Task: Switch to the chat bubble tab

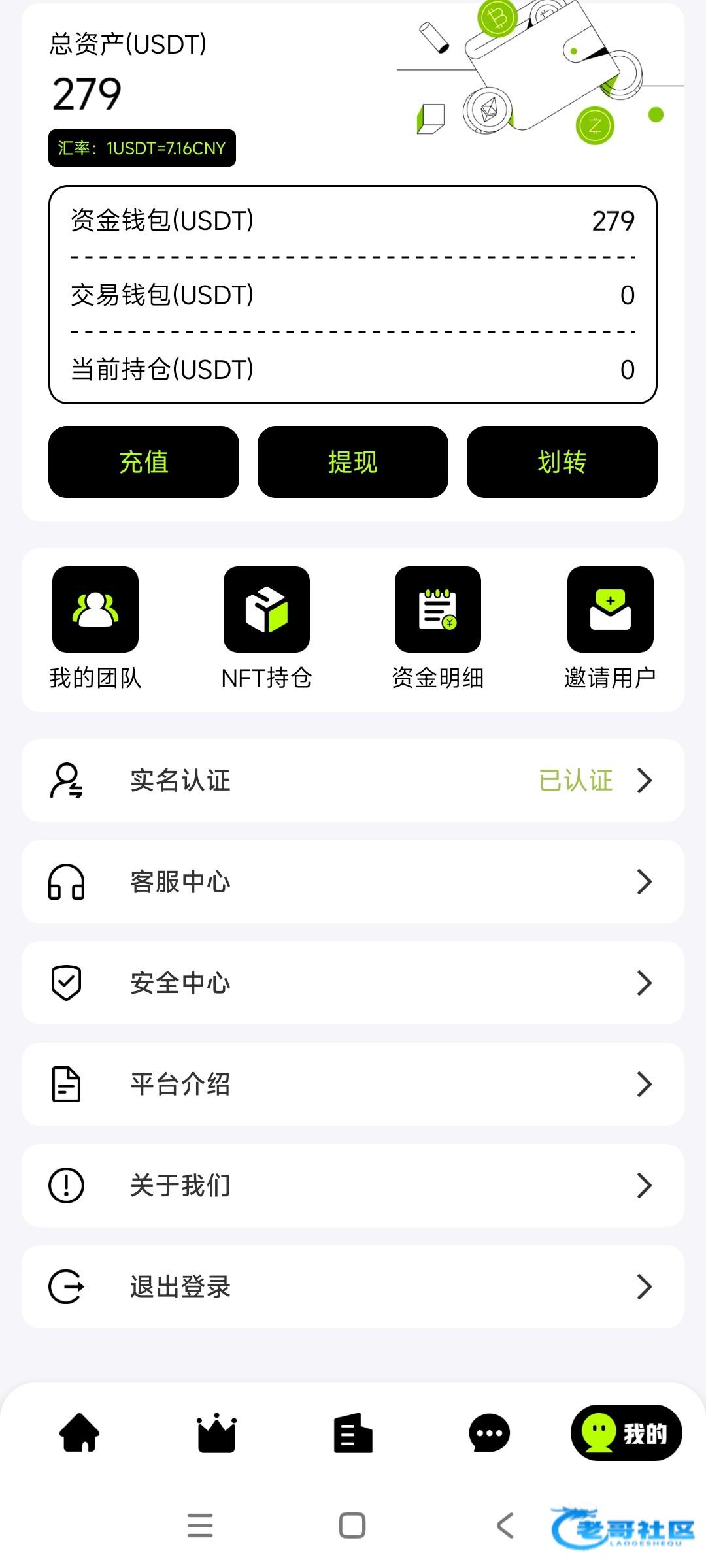Action: [489, 1433]
